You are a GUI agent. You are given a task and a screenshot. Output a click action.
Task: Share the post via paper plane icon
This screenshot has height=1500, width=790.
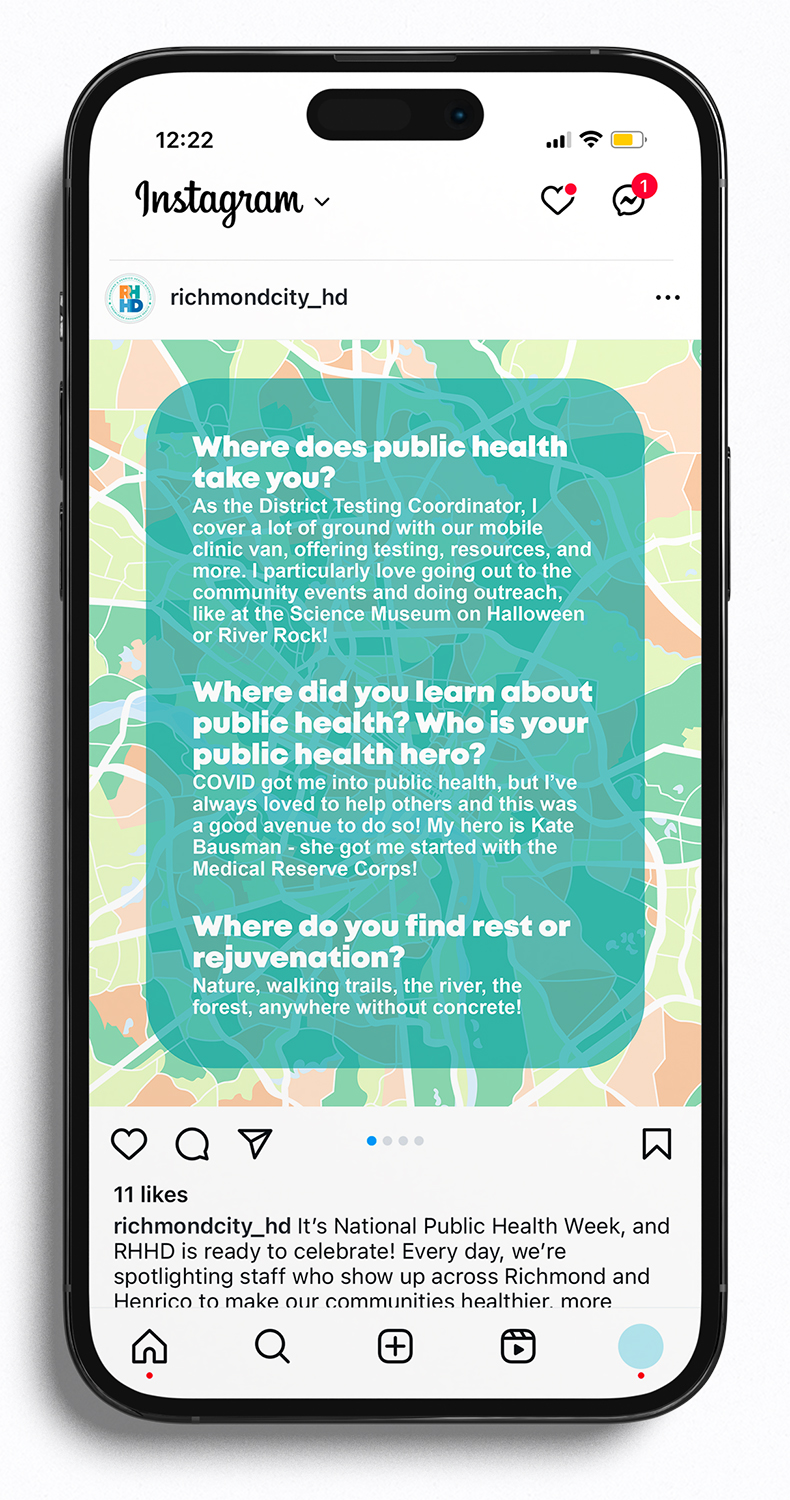point(255,1143)
